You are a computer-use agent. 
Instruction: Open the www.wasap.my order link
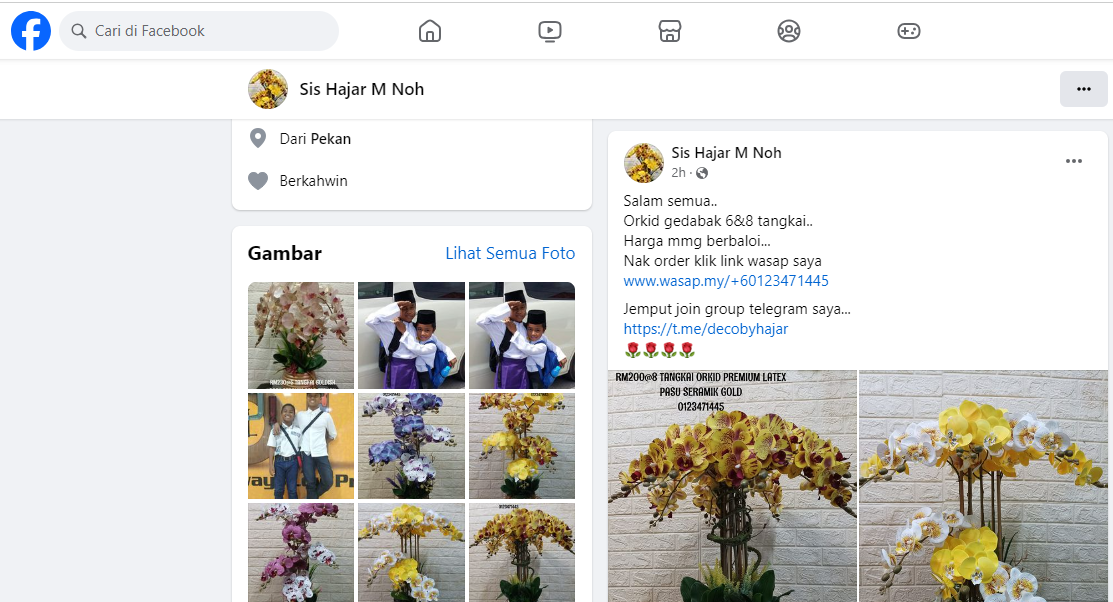[x=726, y=281]
